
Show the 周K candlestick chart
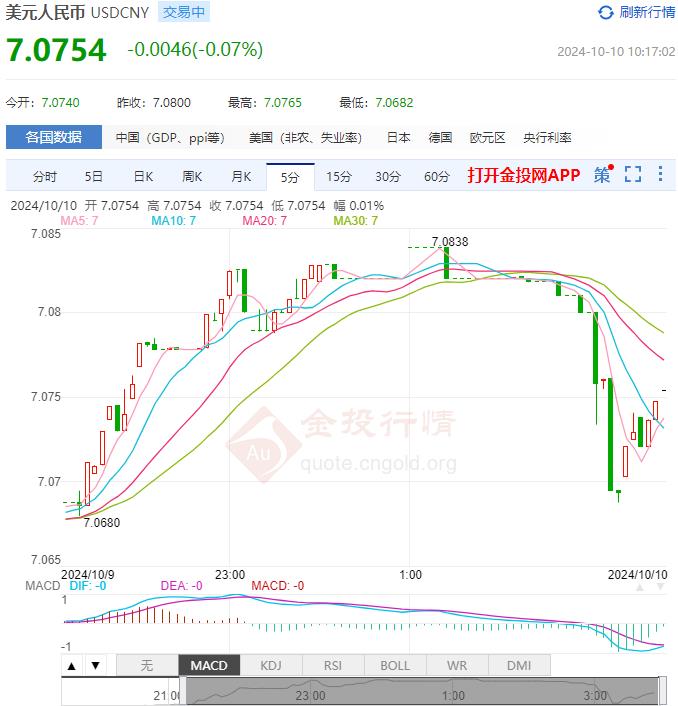(x=192, y=177)
